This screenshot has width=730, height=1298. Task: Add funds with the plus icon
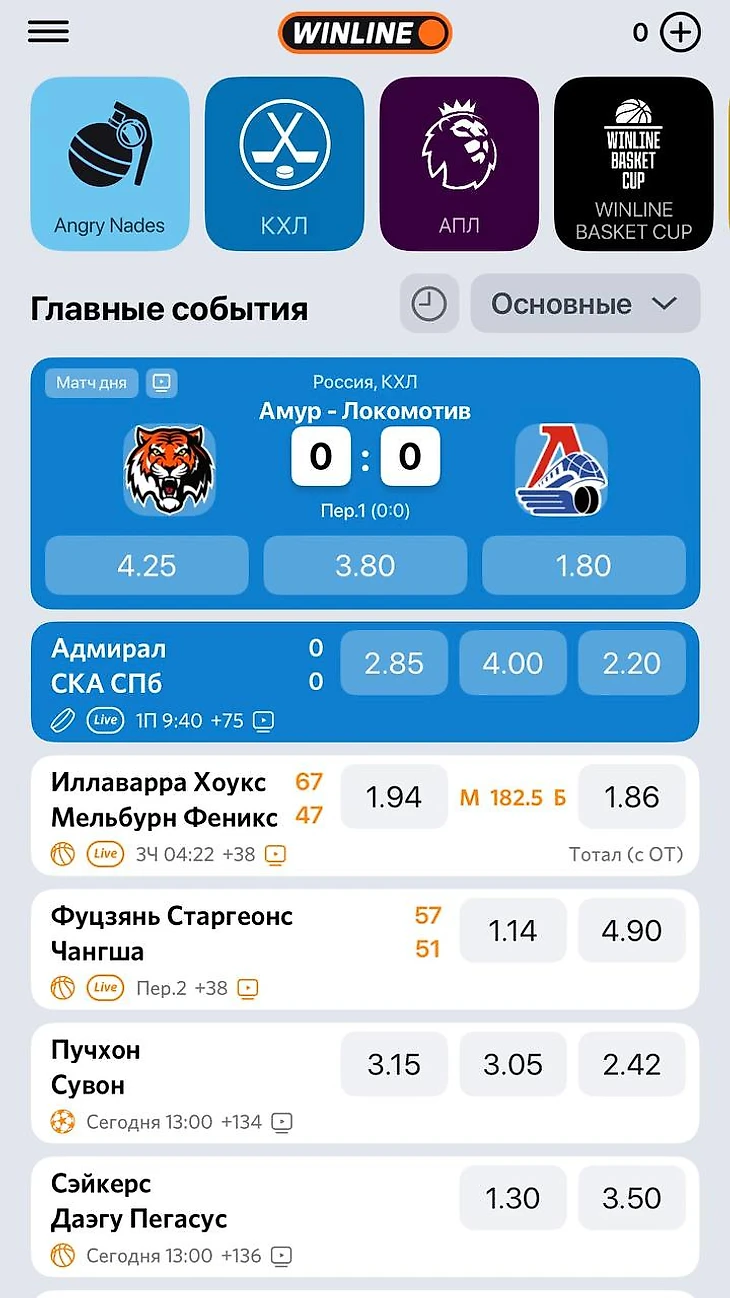[681, 33]
